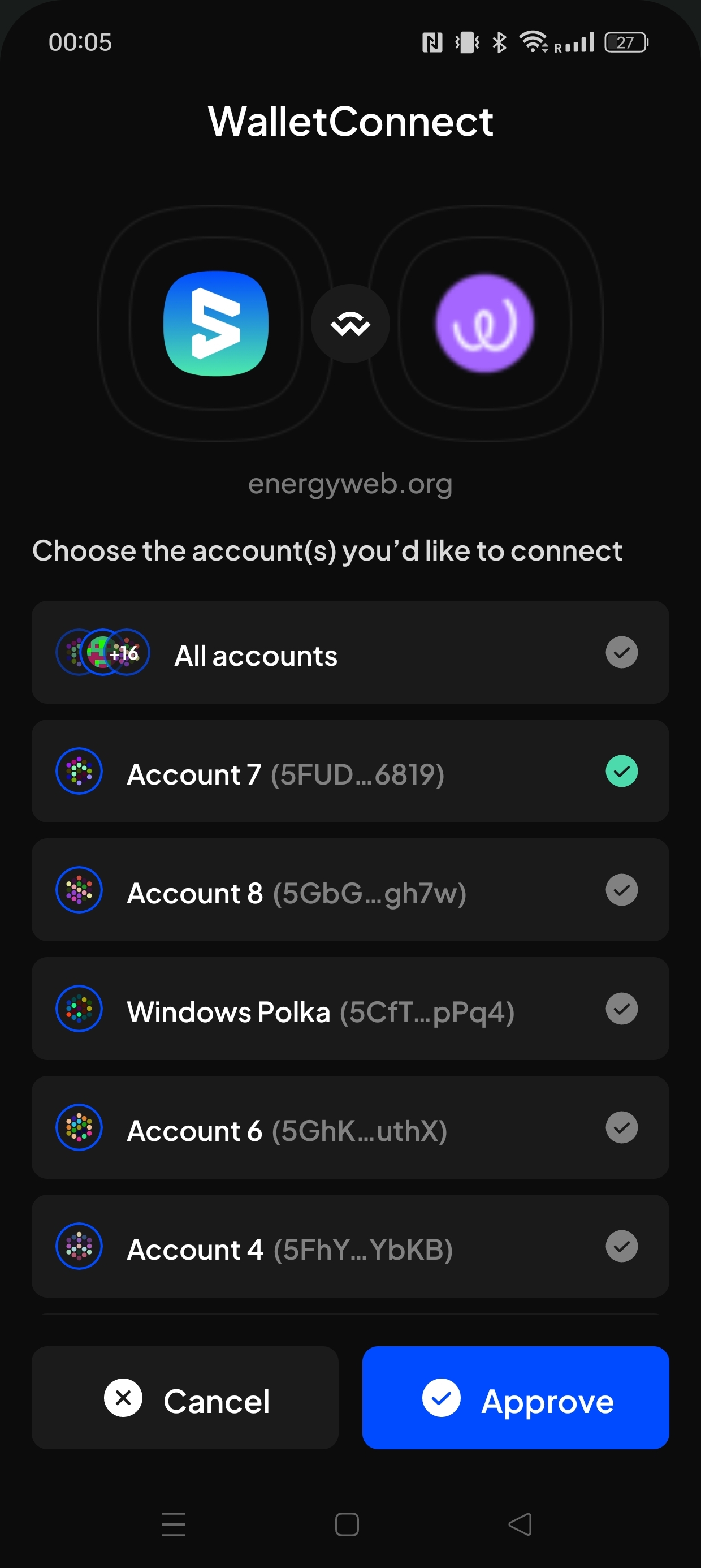This screenshot has height=1568, width=701.
Task: Choose Account 8 to connect
Action: 621,890
